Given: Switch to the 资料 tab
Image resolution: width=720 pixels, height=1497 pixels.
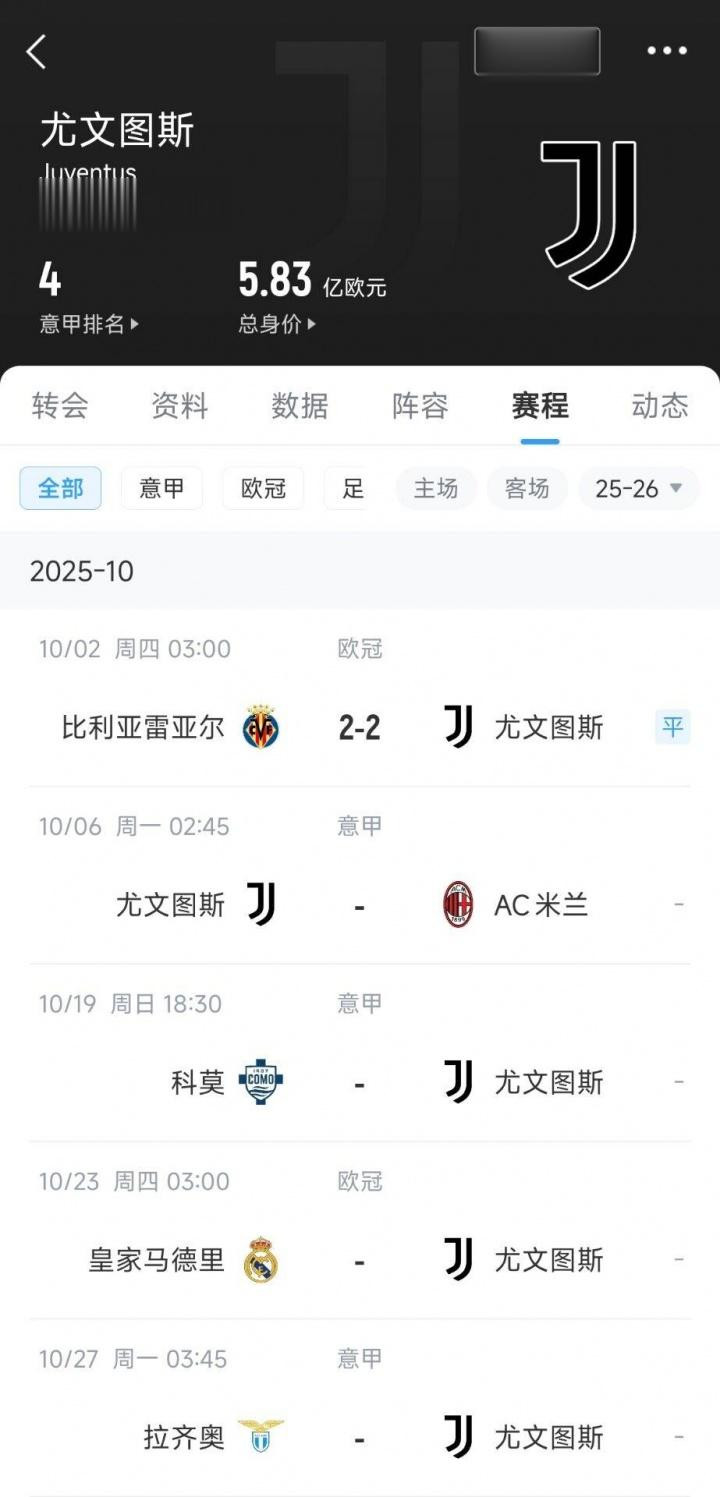Looking at the screenshot, I should tap(180, 405).
